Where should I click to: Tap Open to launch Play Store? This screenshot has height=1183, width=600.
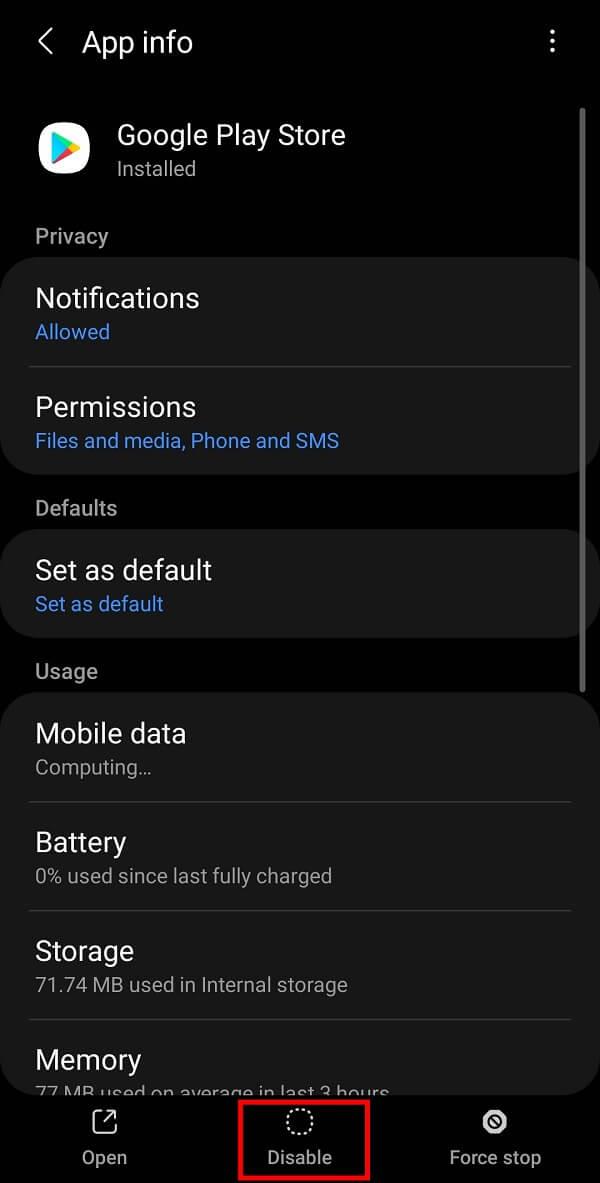pyautogui.click(x=104, y=1138)
